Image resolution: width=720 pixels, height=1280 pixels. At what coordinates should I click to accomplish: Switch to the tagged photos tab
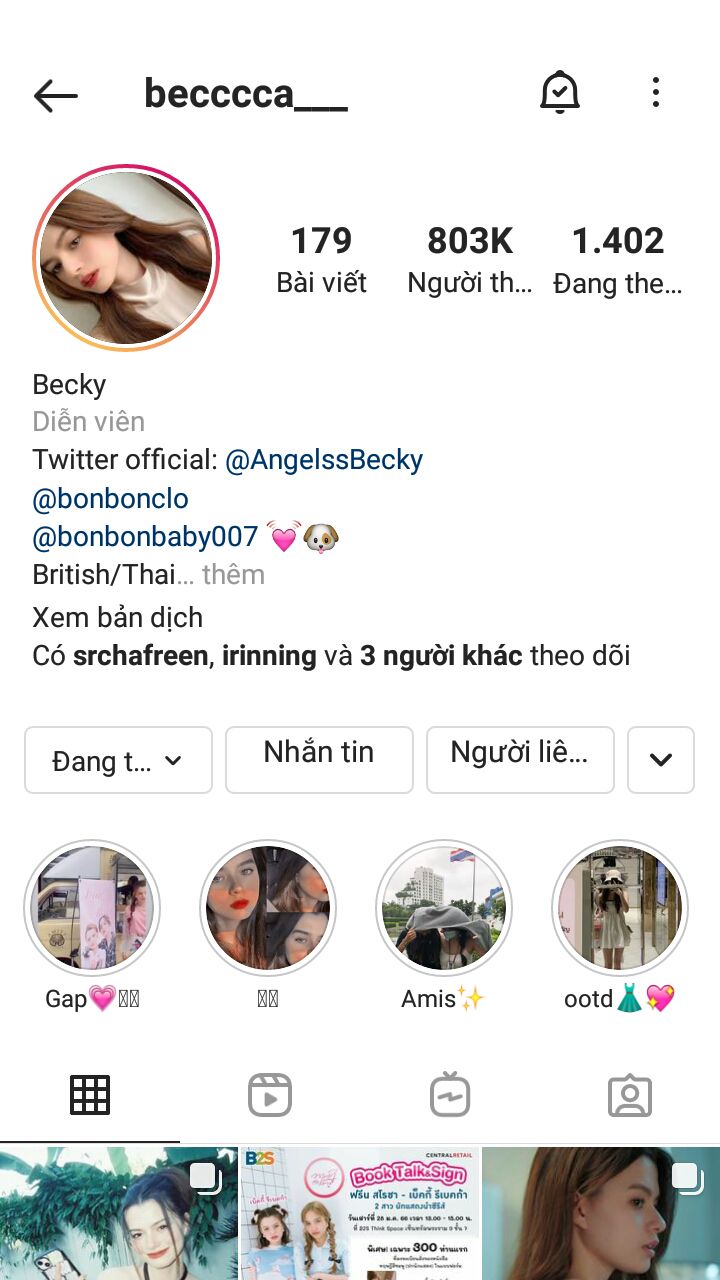coord(630,1096)
